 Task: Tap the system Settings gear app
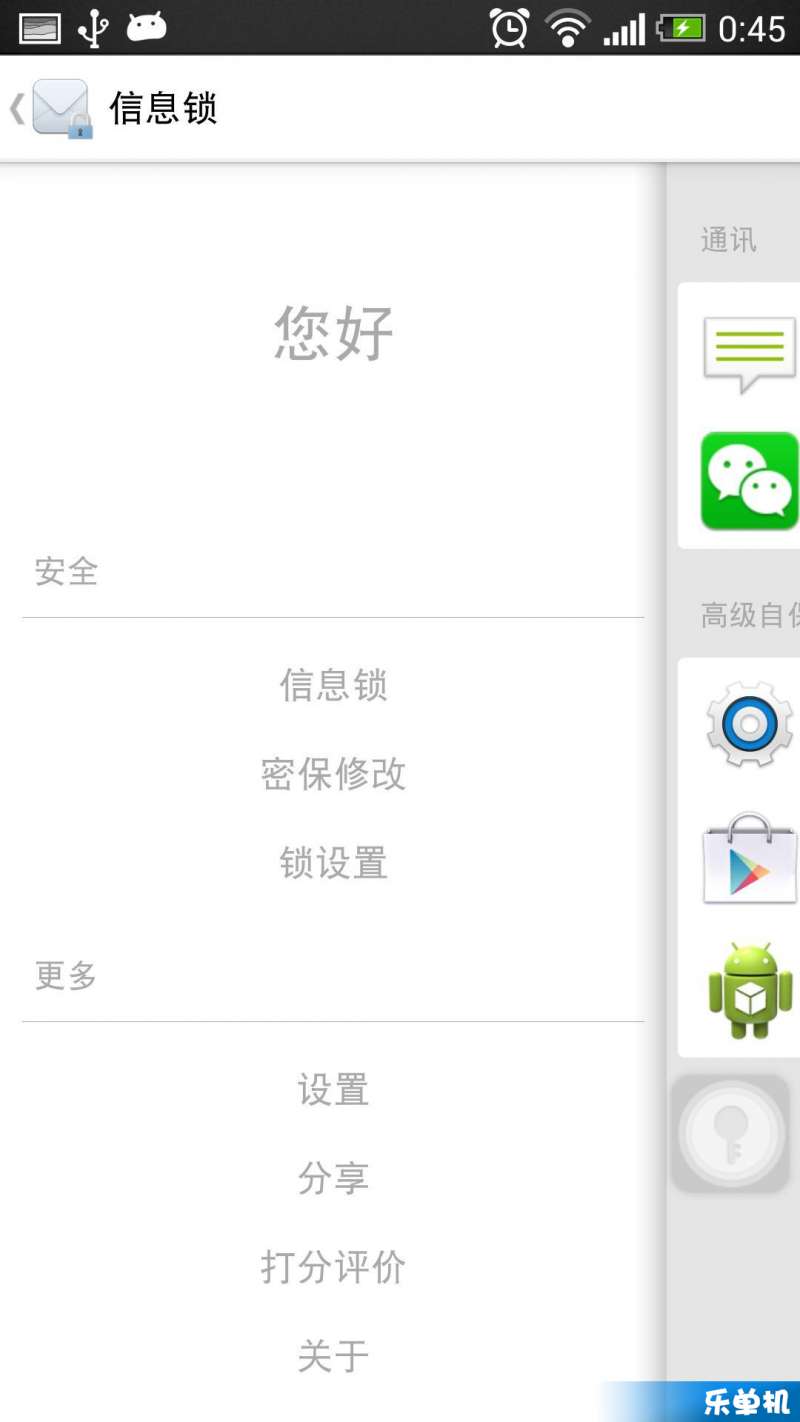[x=749, y=724]
